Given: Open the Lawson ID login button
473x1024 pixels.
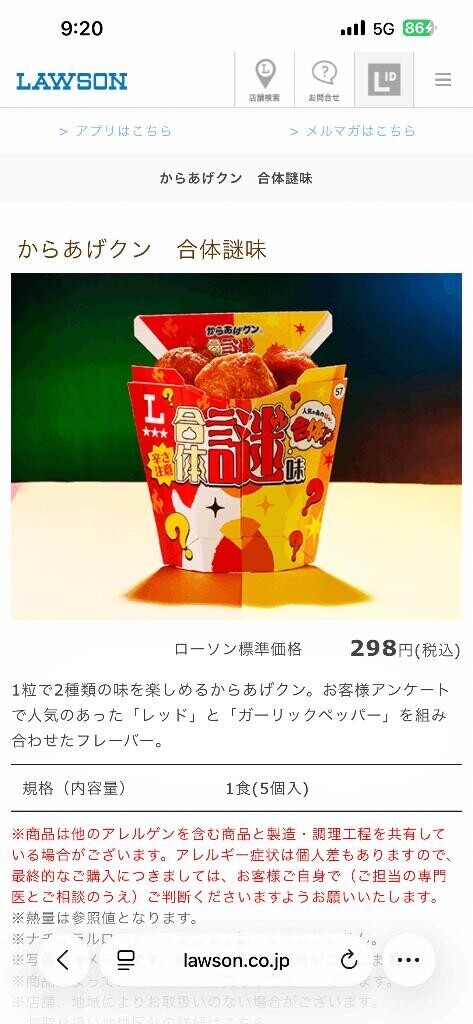Looking at the screenshot, I should 384,80.
